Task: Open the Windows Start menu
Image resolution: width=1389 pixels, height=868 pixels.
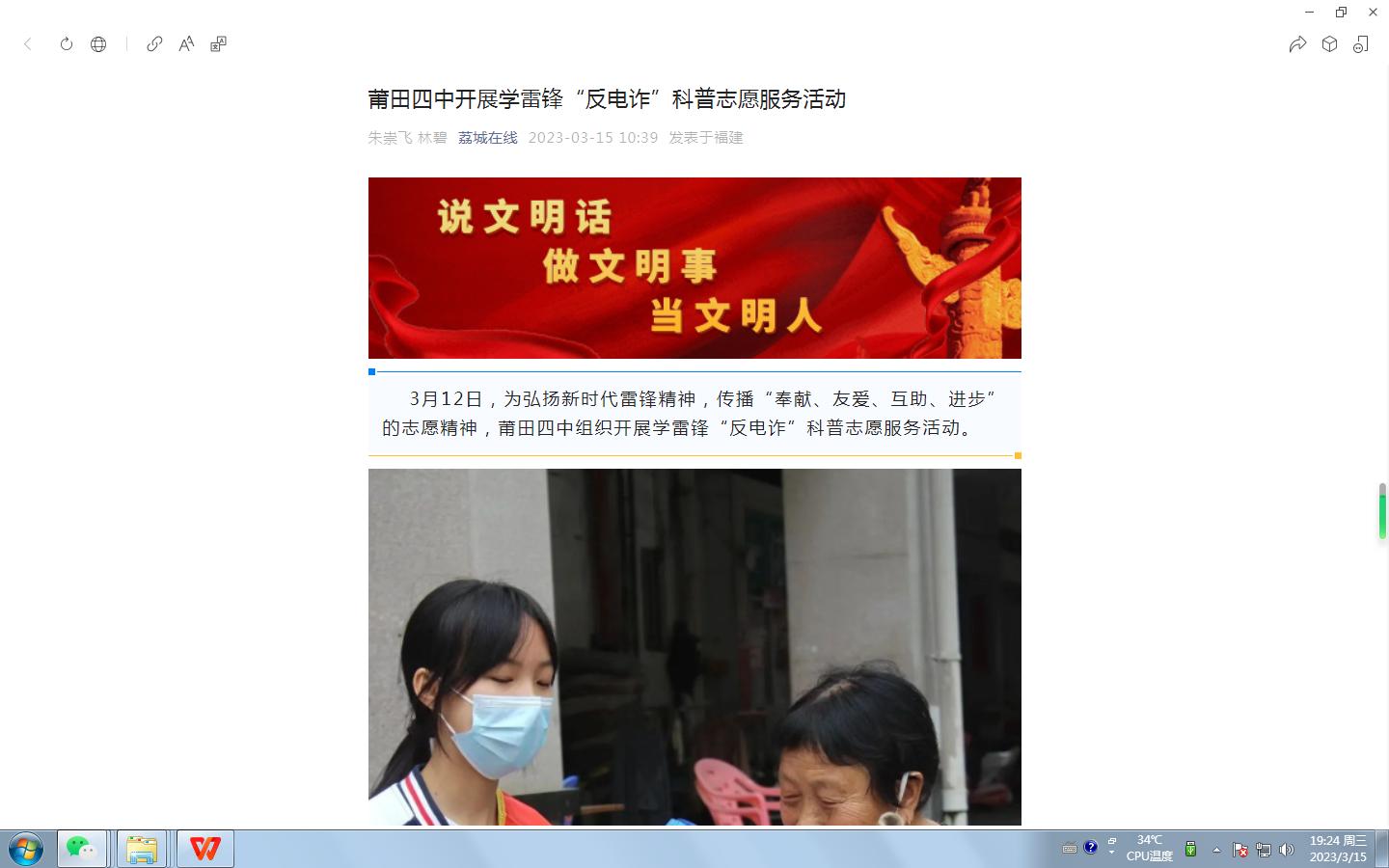Action: click(x=26, y=850)
